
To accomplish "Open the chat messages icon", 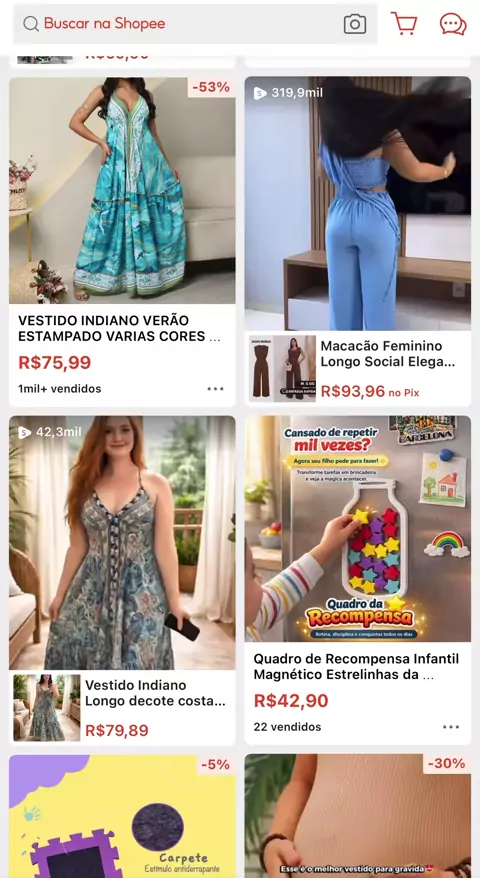I will tap(453, 24).
